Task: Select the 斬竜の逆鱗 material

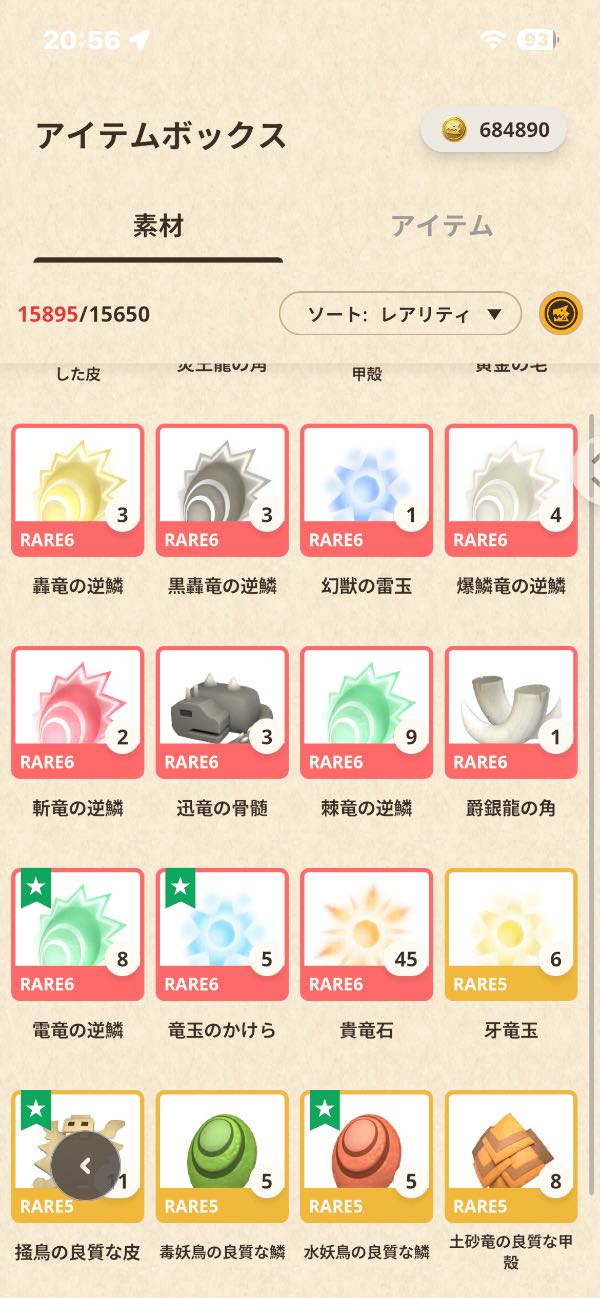Action: [x=78, y=712]
